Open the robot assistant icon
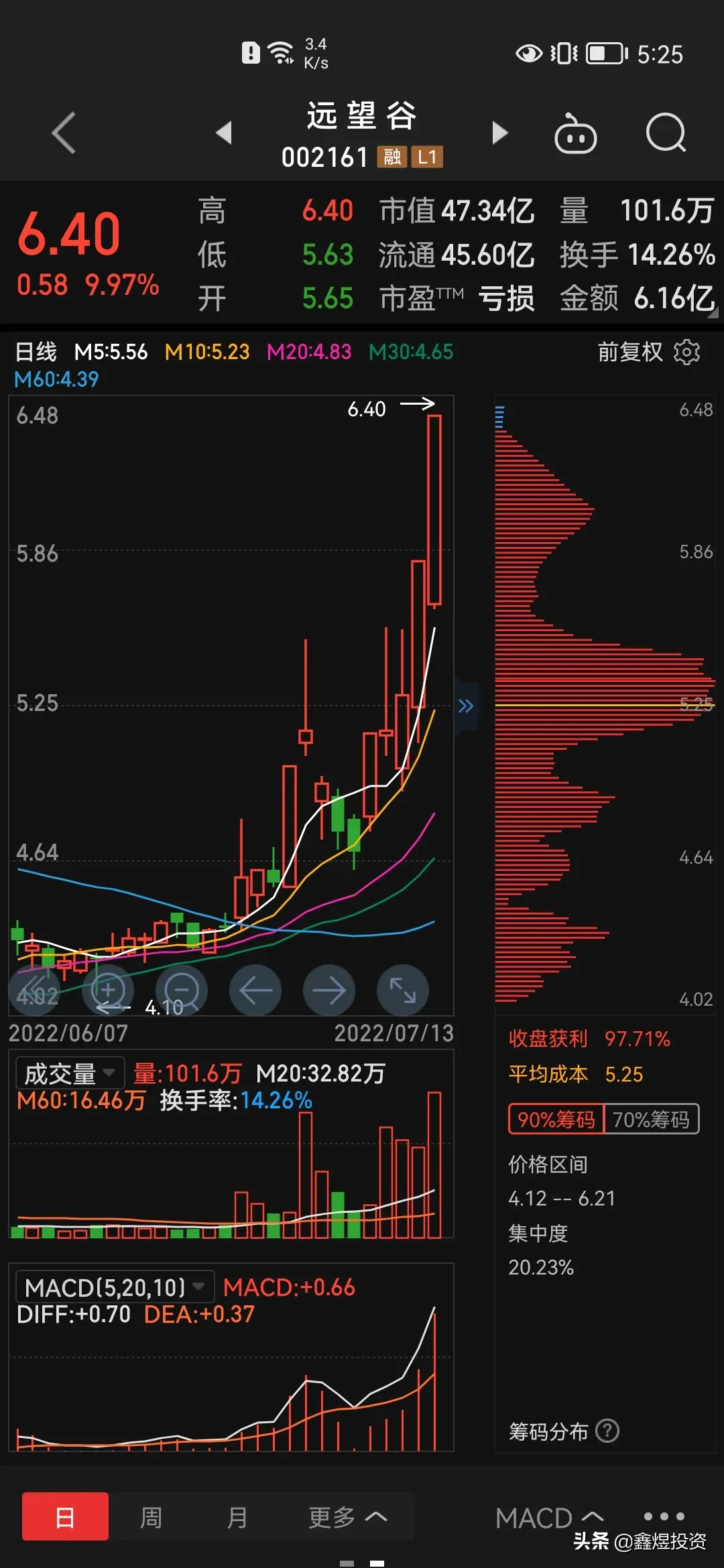724x1568 pixels. click(575, 133)
